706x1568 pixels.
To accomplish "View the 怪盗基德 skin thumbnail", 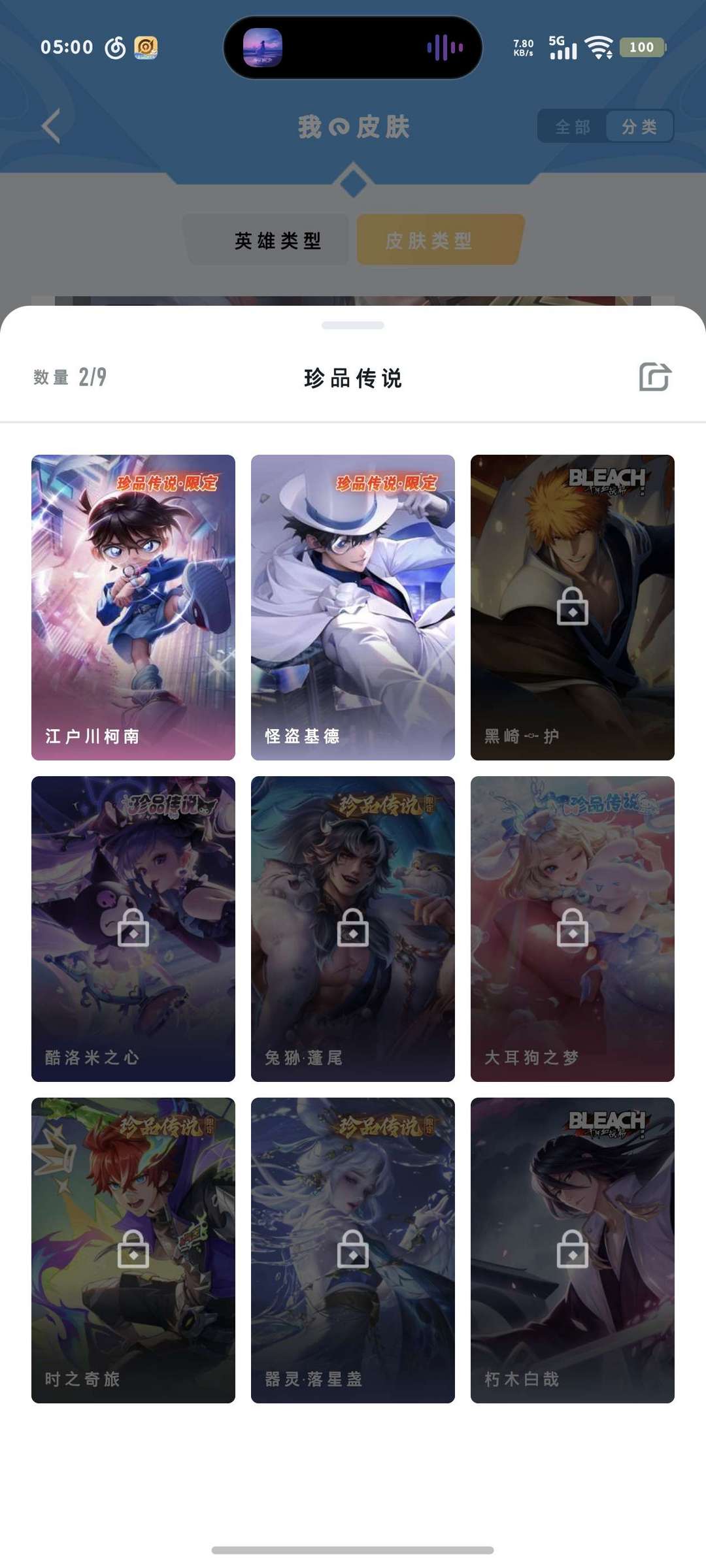I will pyautogui.click(x=352, y=606).
